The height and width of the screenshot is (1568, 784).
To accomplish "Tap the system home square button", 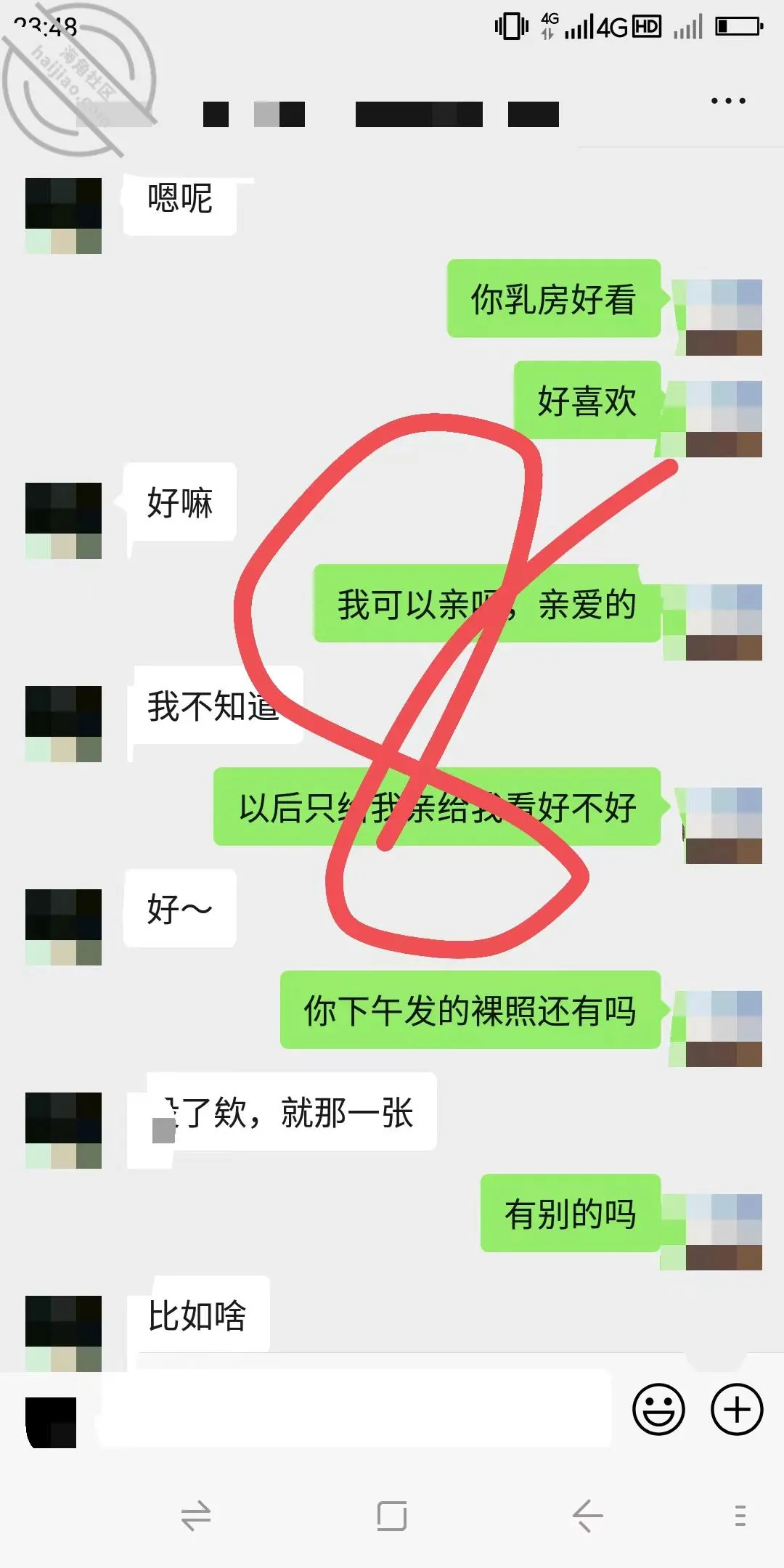I will [x=392, y=1516].
